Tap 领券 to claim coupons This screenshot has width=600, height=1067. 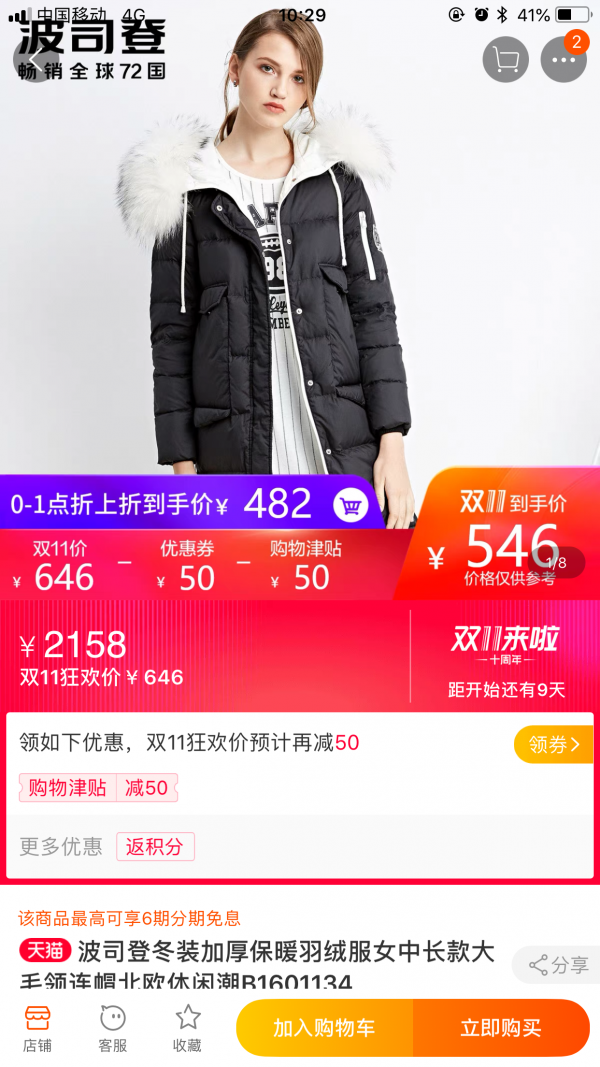(554, 744)
